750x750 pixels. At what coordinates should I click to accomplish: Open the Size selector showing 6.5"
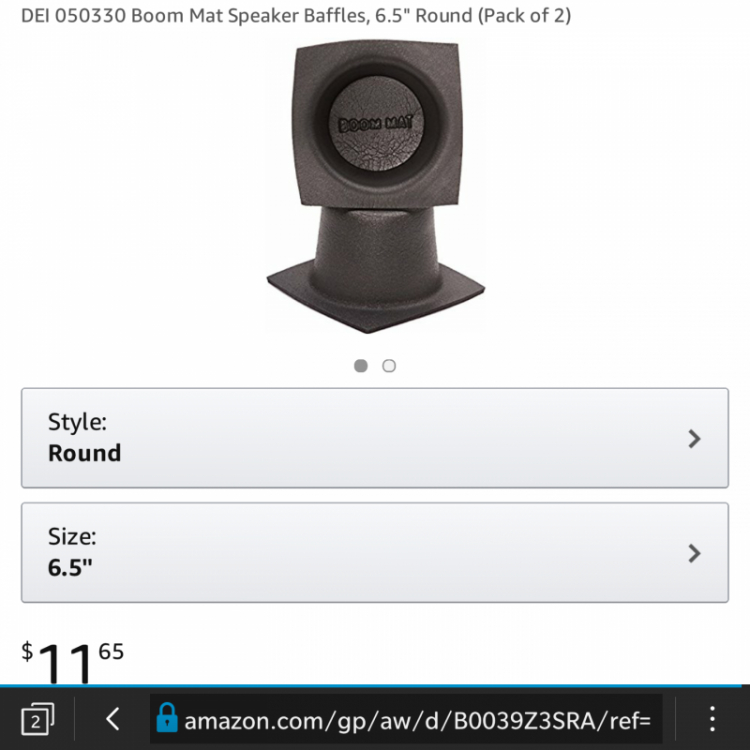click(x=374, y=553)
